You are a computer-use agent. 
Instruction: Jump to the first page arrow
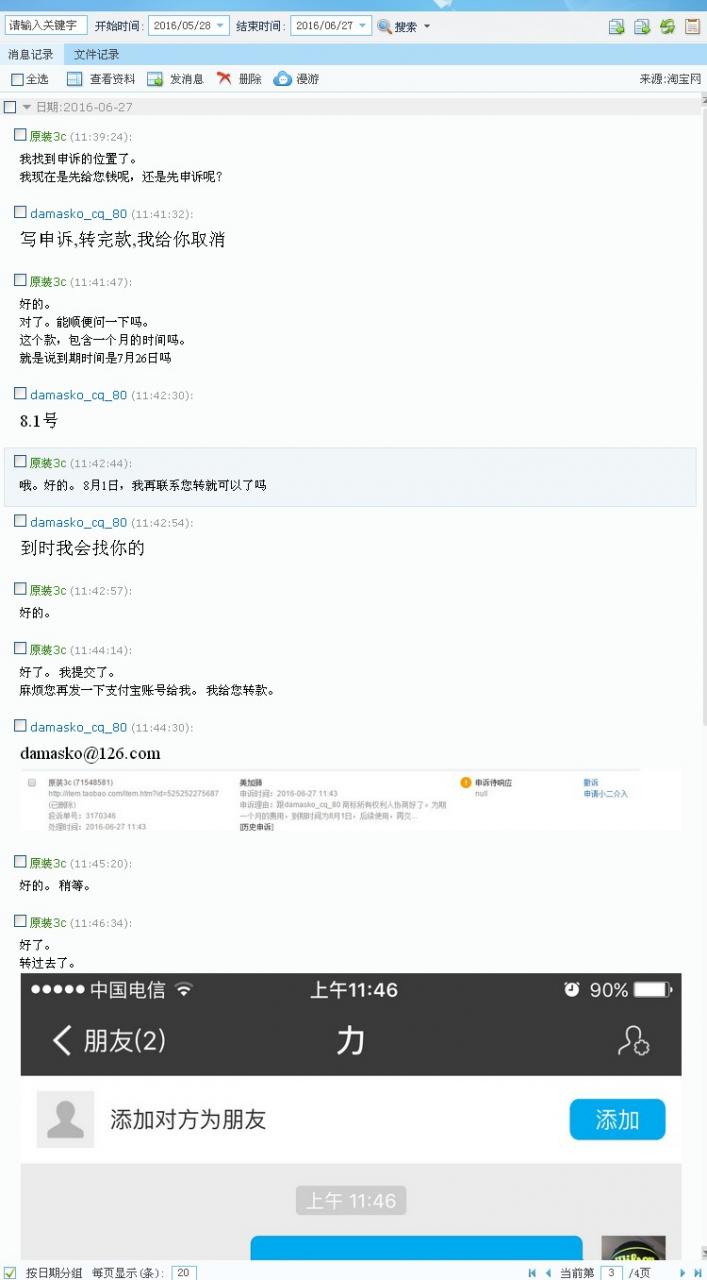tap(532, 1273)
